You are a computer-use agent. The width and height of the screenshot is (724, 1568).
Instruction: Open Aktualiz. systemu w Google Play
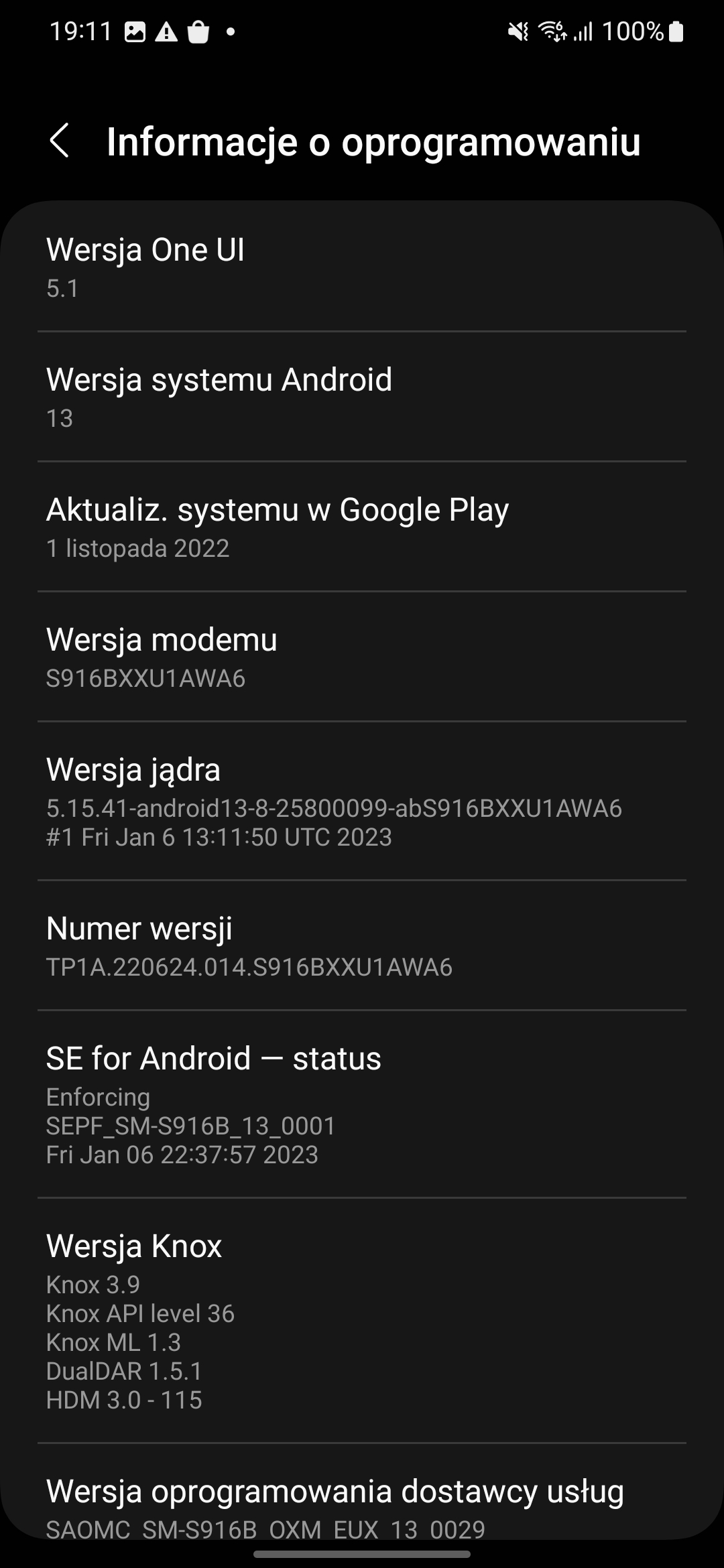click(362, 527)
